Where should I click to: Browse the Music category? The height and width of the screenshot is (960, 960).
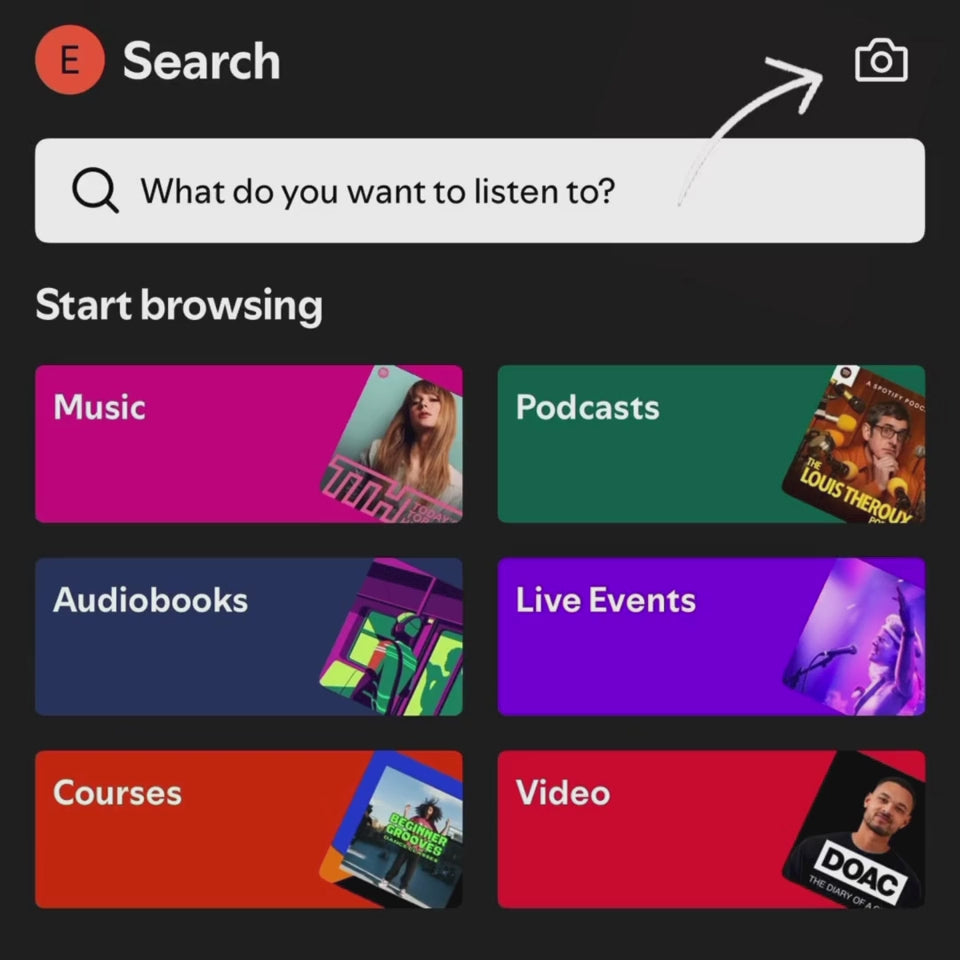pos(248,443)
